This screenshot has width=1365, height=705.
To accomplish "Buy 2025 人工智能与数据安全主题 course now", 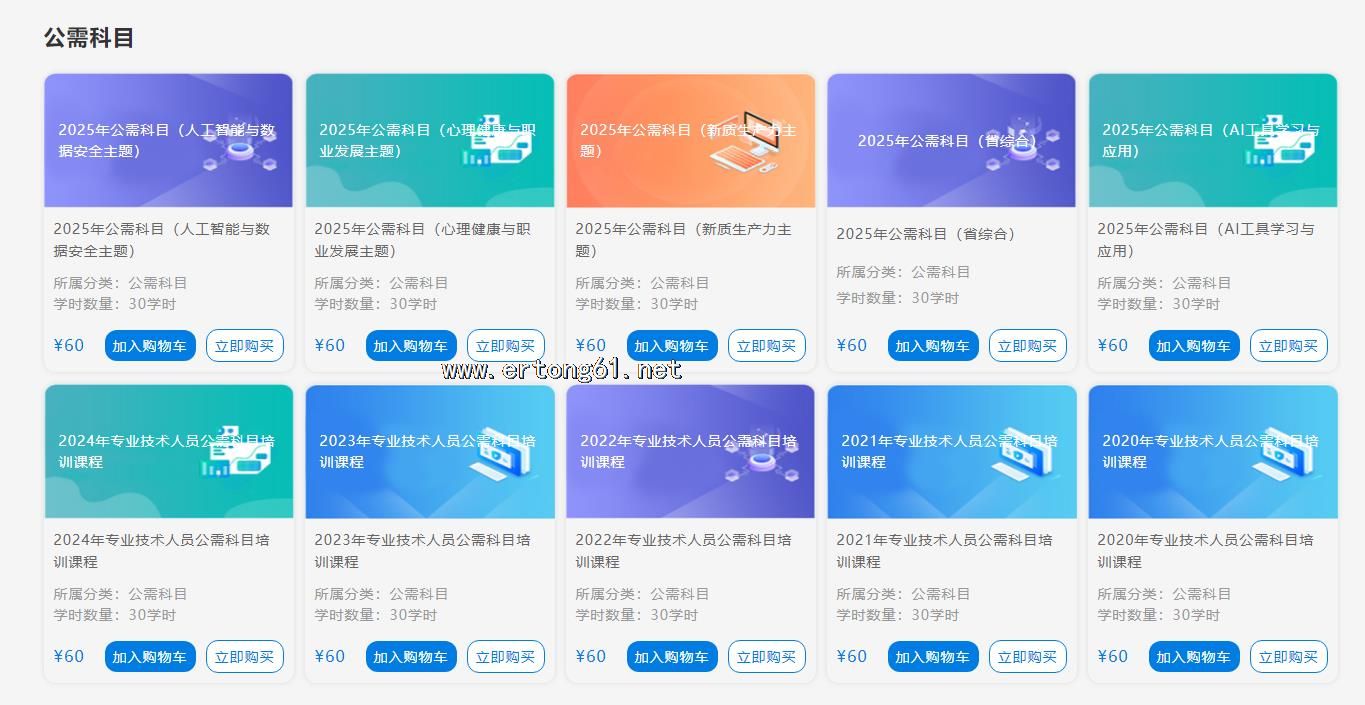I will (245, 346).
